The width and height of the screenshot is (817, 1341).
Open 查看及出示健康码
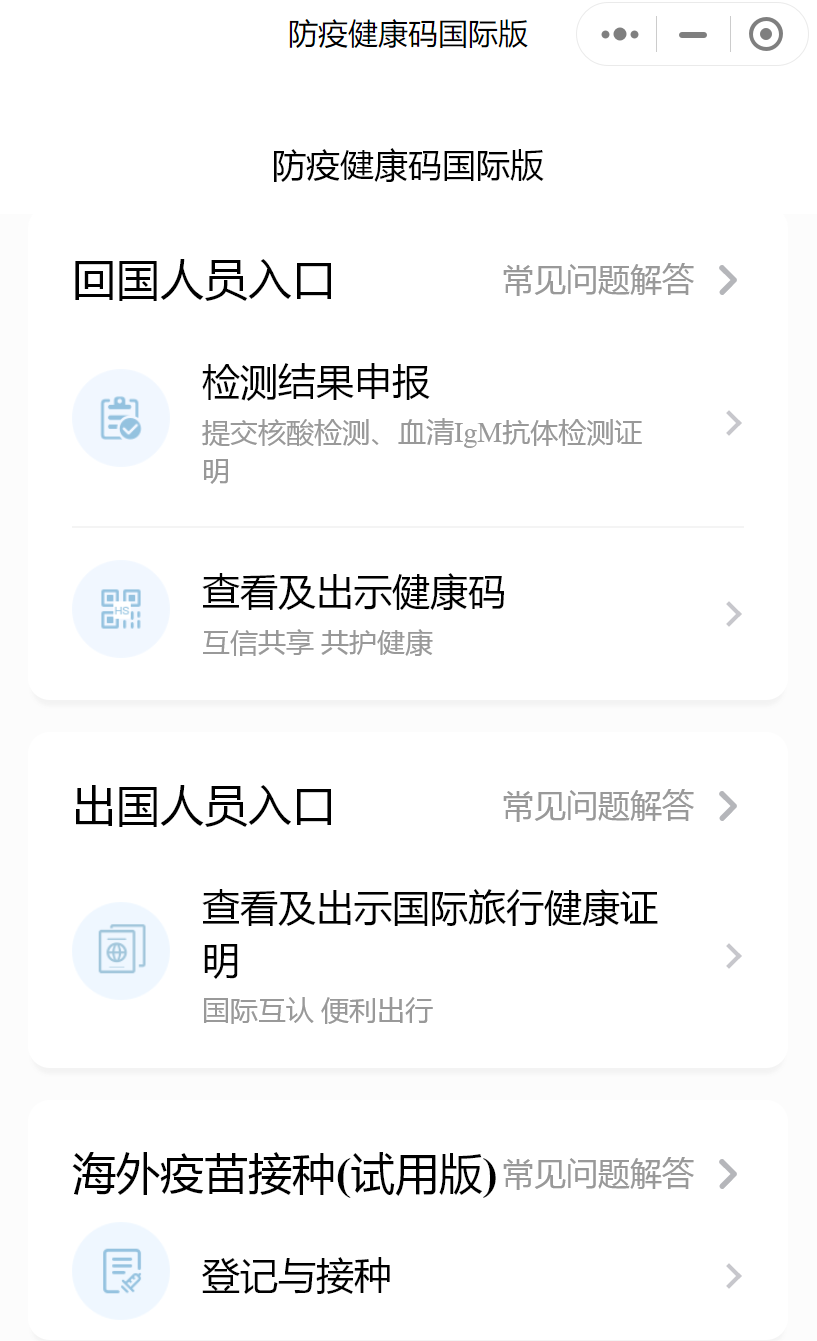408,611
